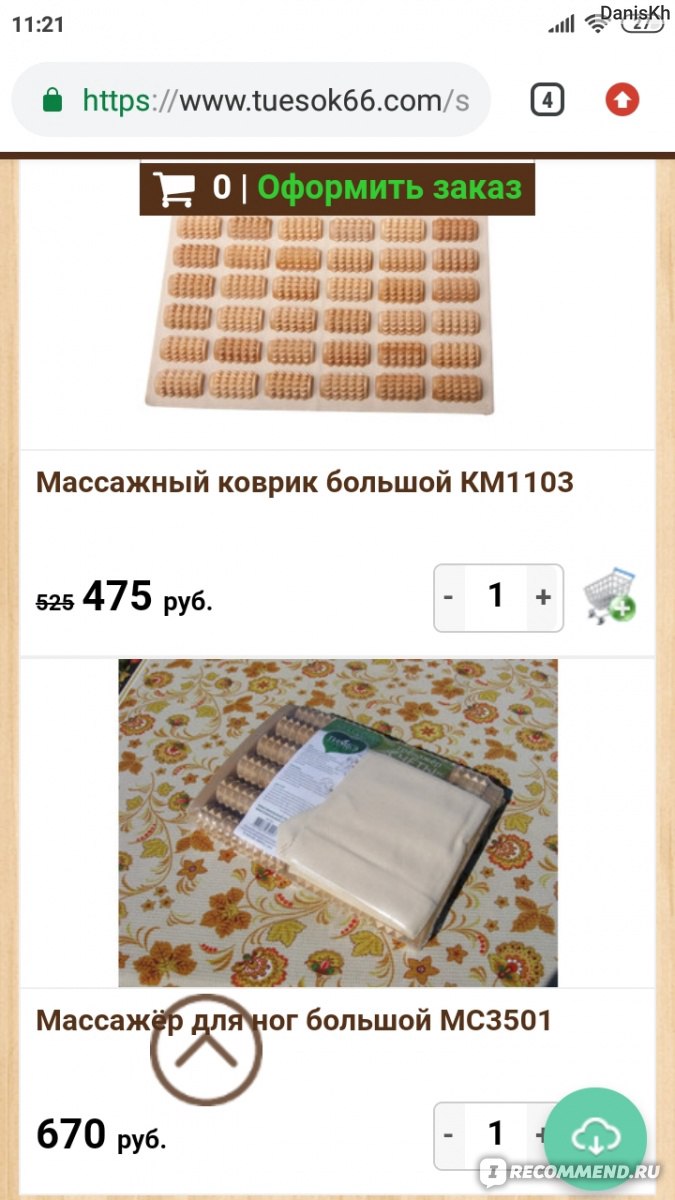The image size is (675, 1200).
Task: Open the browser tab switcher
Action: click(x=546, y=100)
